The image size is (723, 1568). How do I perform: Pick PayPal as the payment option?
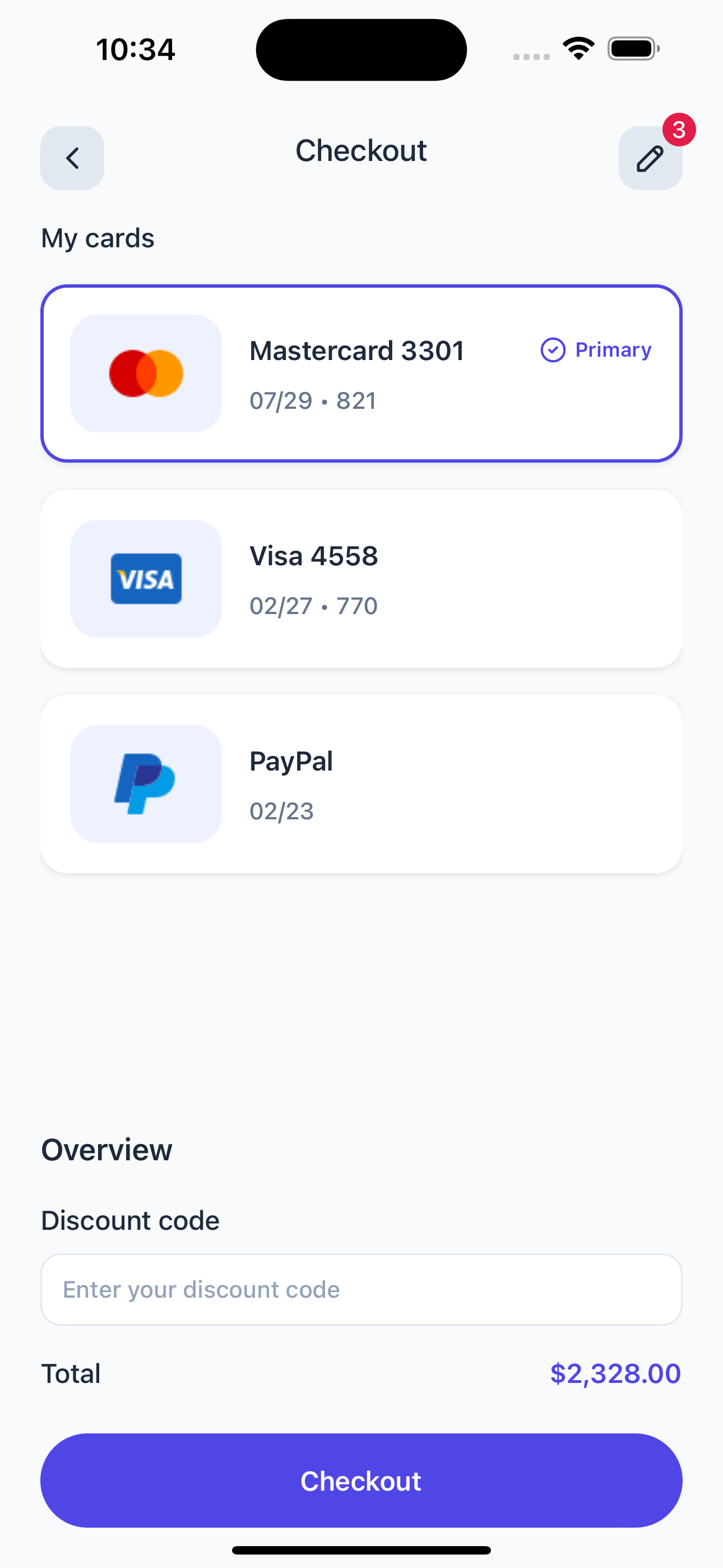(361, 783)
